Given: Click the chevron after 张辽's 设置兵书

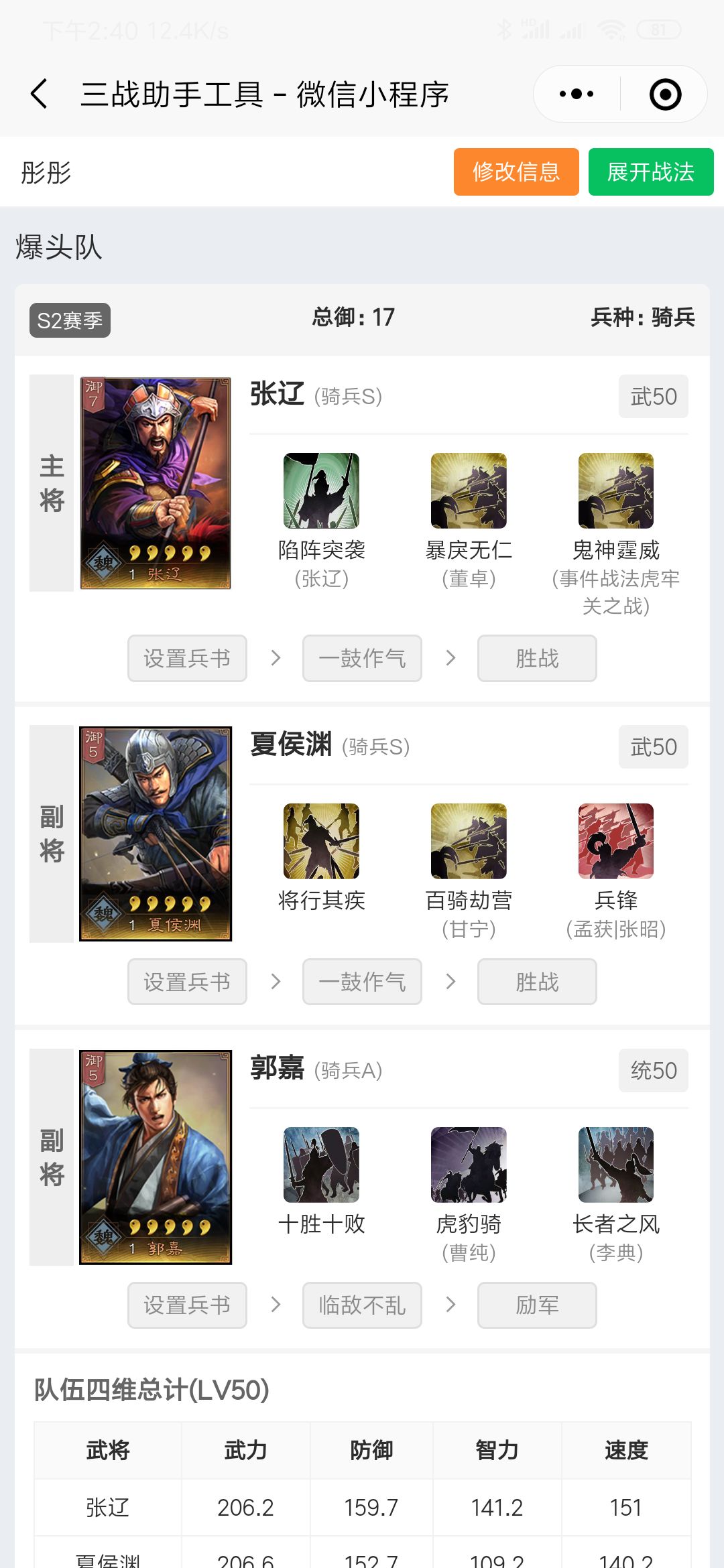Looking at the screenshot, I should pyautogui.click(x=275, y=659).
